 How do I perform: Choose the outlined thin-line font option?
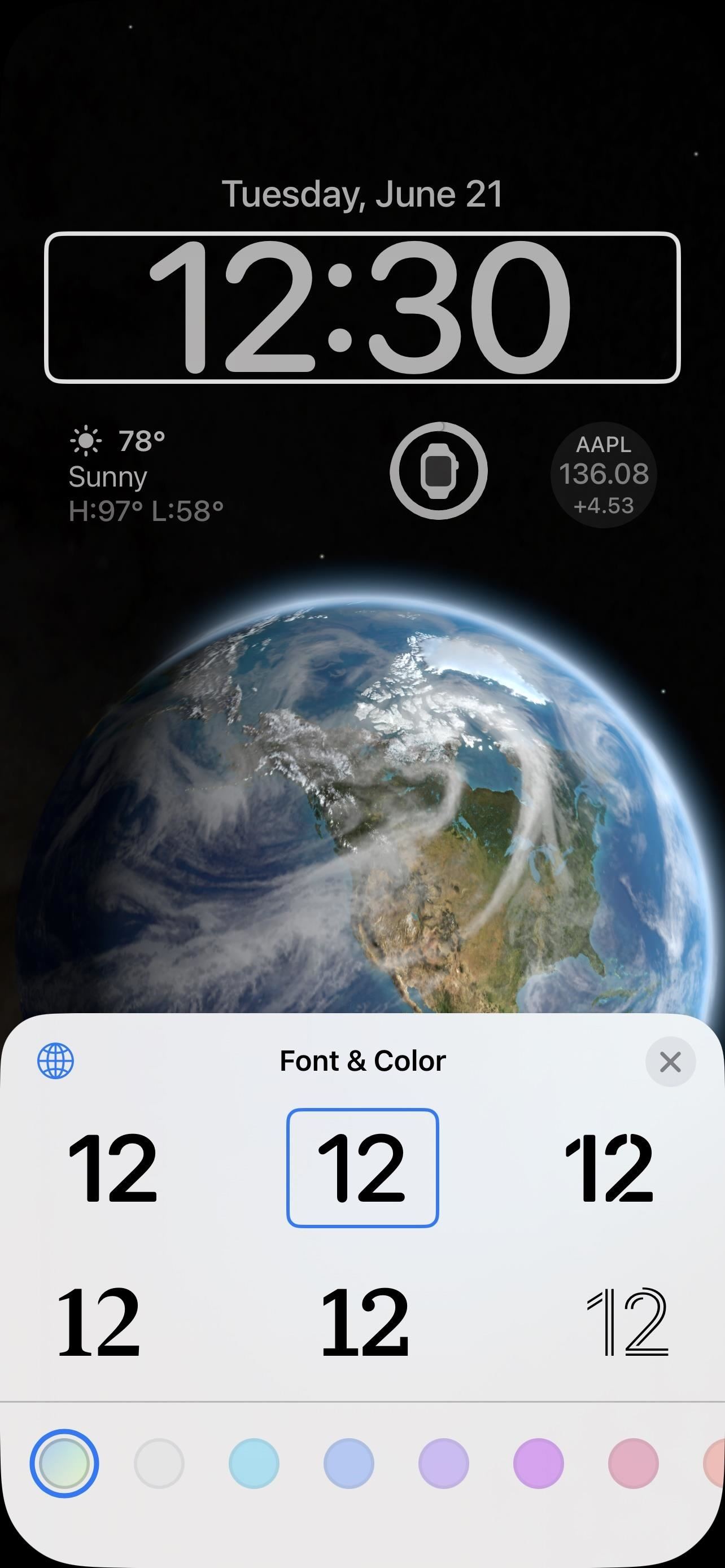627,1321
